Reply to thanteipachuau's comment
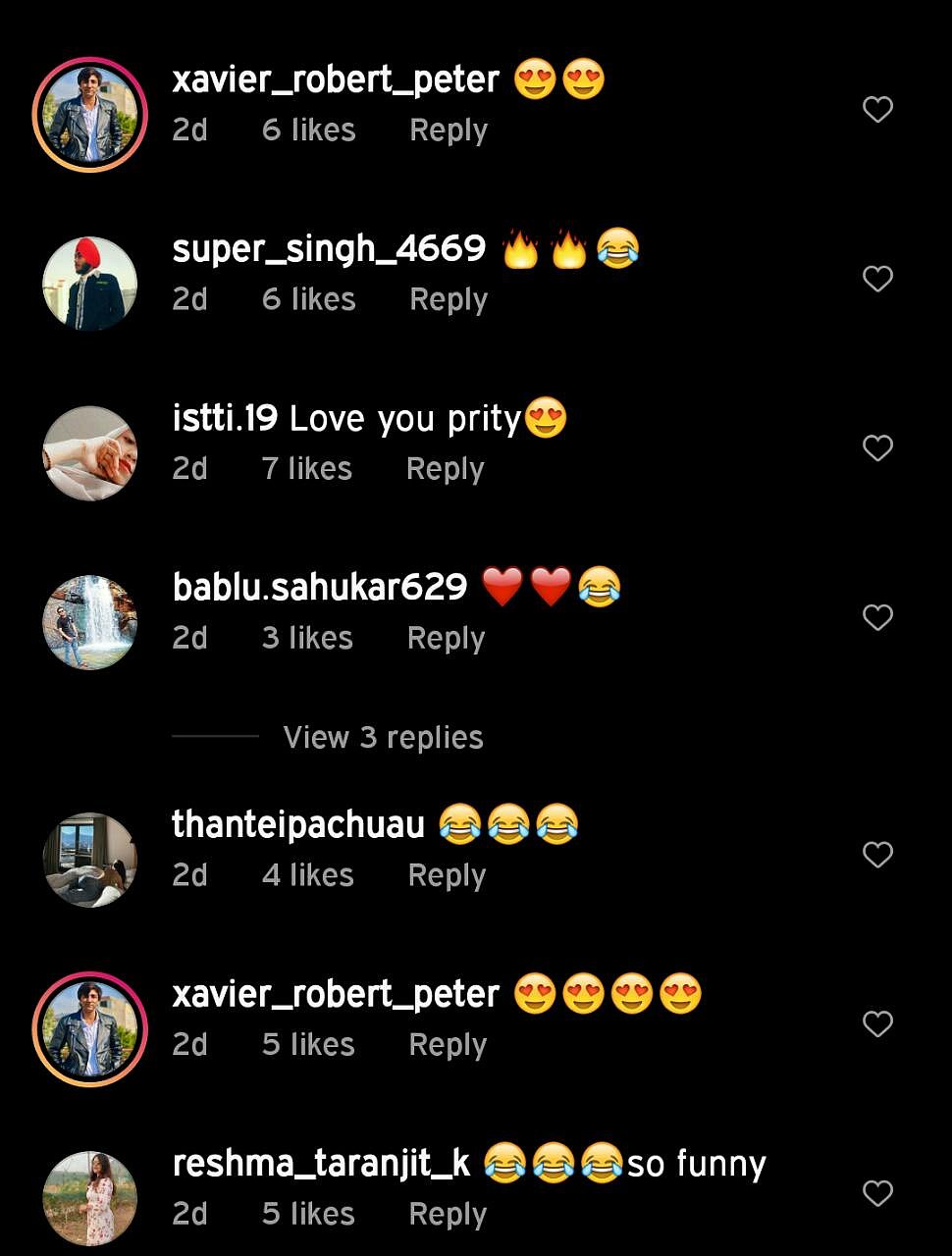This screenshot has height=1256, width=952. [x=447, y=875]
